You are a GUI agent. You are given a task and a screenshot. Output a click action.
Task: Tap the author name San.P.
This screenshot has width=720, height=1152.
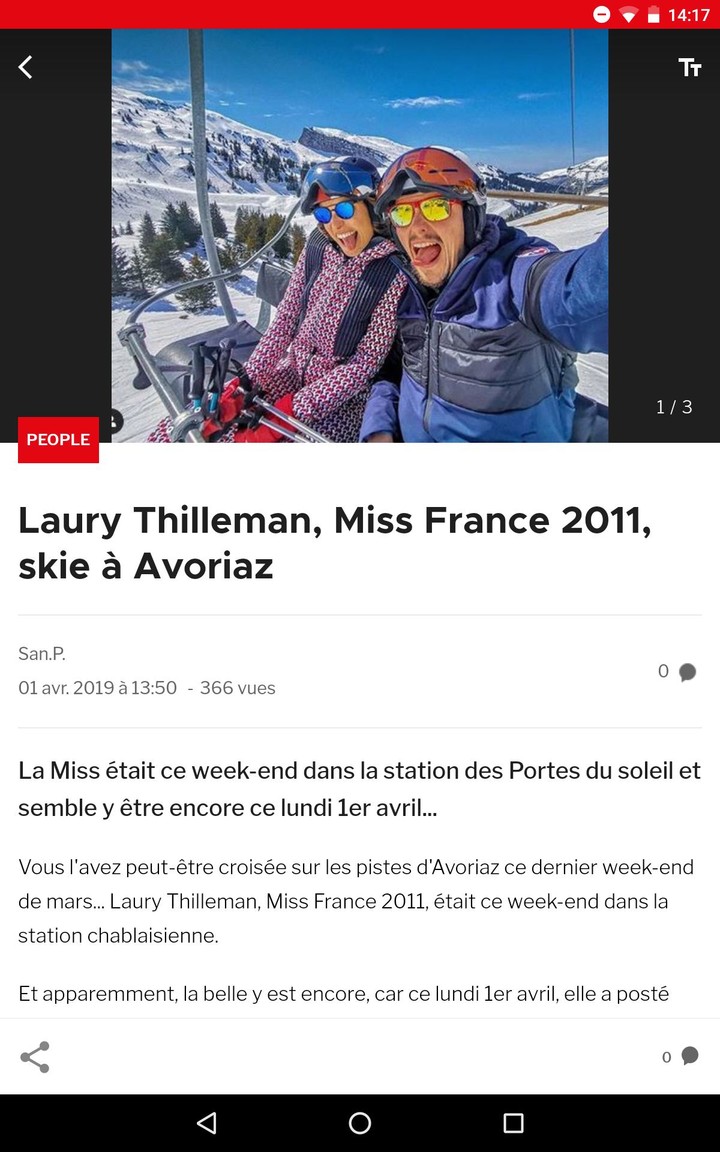pyautogui.click(x=41, y=652)
